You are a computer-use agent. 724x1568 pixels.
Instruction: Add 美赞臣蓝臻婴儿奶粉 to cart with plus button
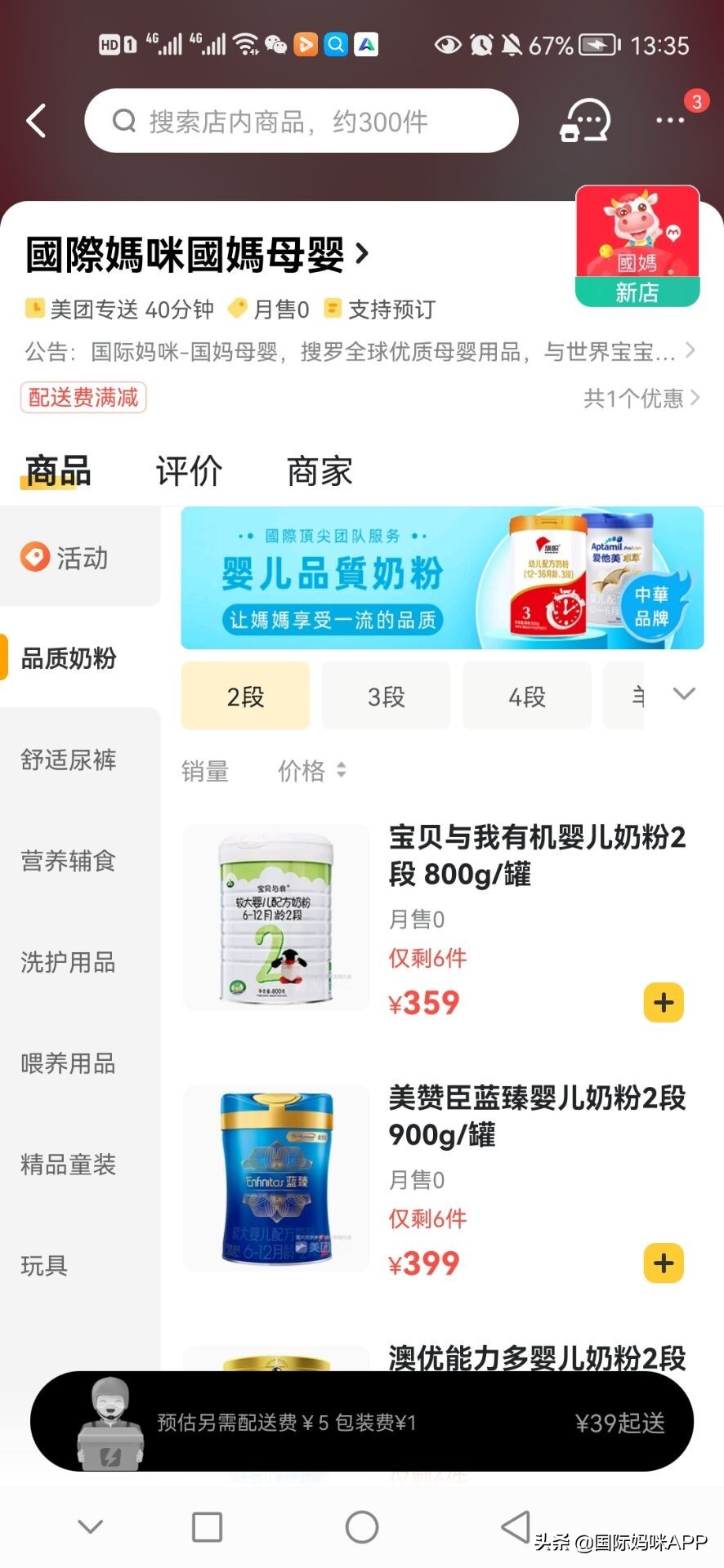664,1263
